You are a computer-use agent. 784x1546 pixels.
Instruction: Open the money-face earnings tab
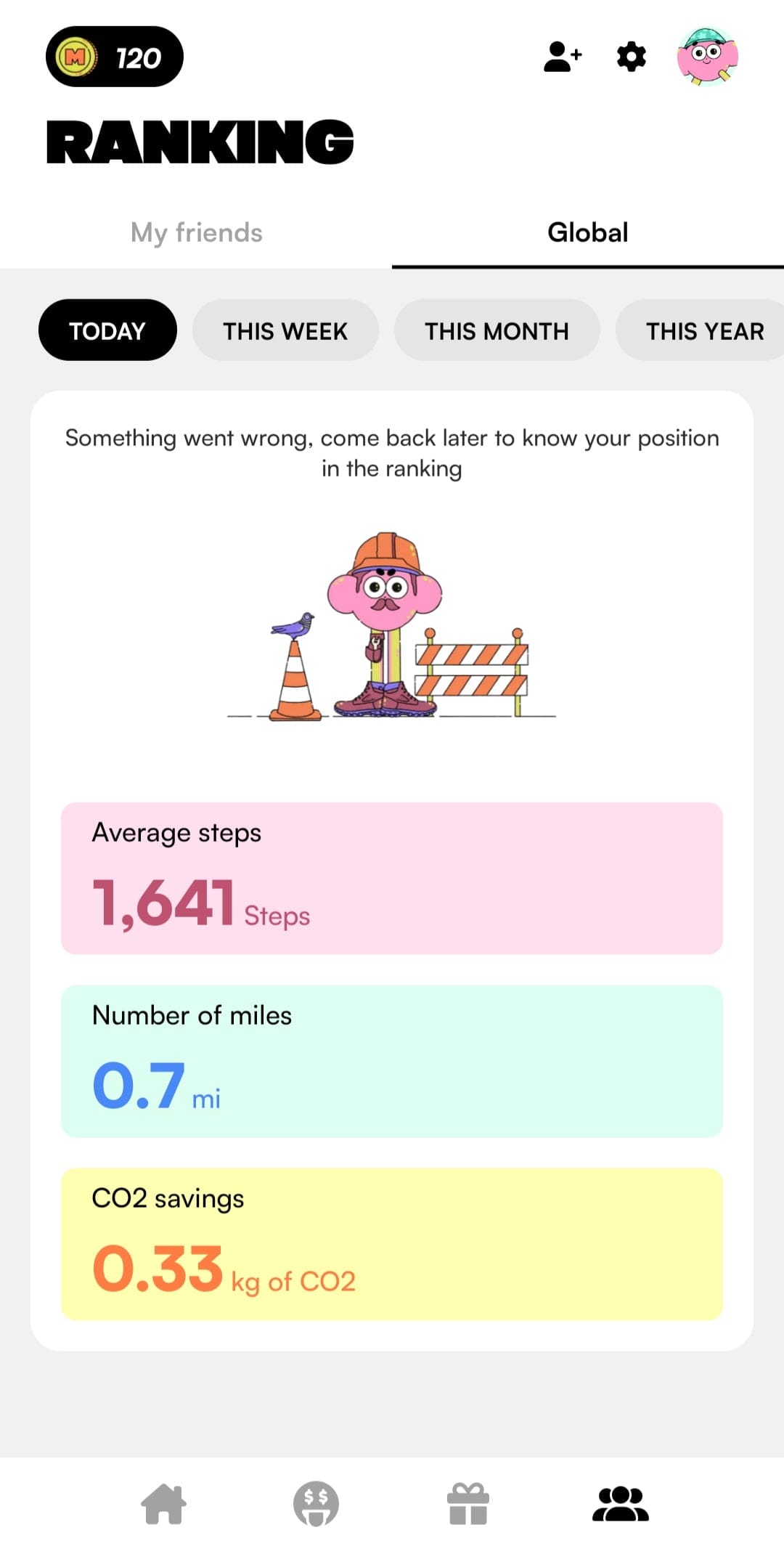316,1503
